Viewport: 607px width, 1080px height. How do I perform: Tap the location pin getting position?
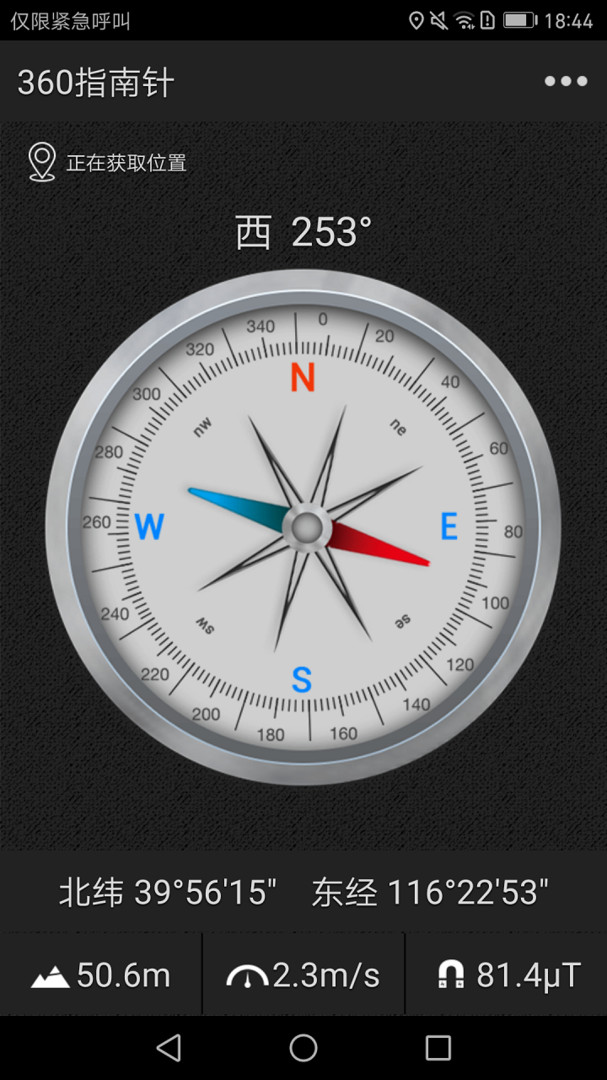coord(42,162)
